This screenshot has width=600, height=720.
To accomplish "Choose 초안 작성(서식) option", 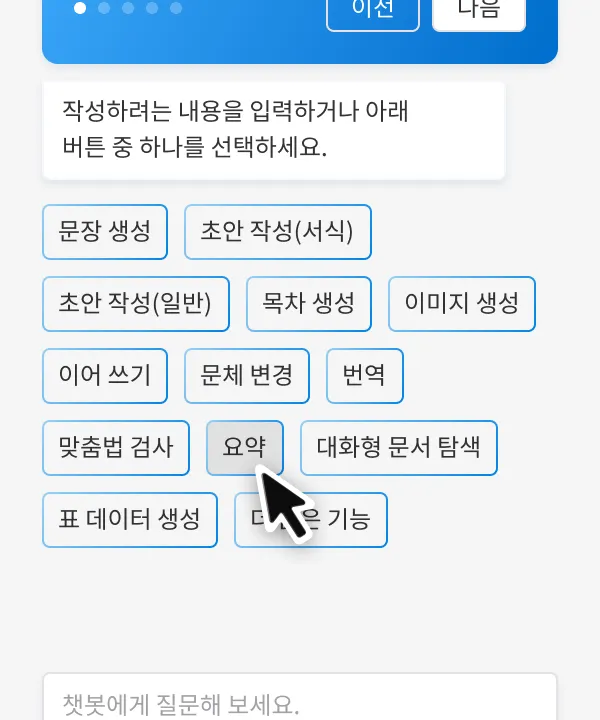I will click(x=277, y=232).
